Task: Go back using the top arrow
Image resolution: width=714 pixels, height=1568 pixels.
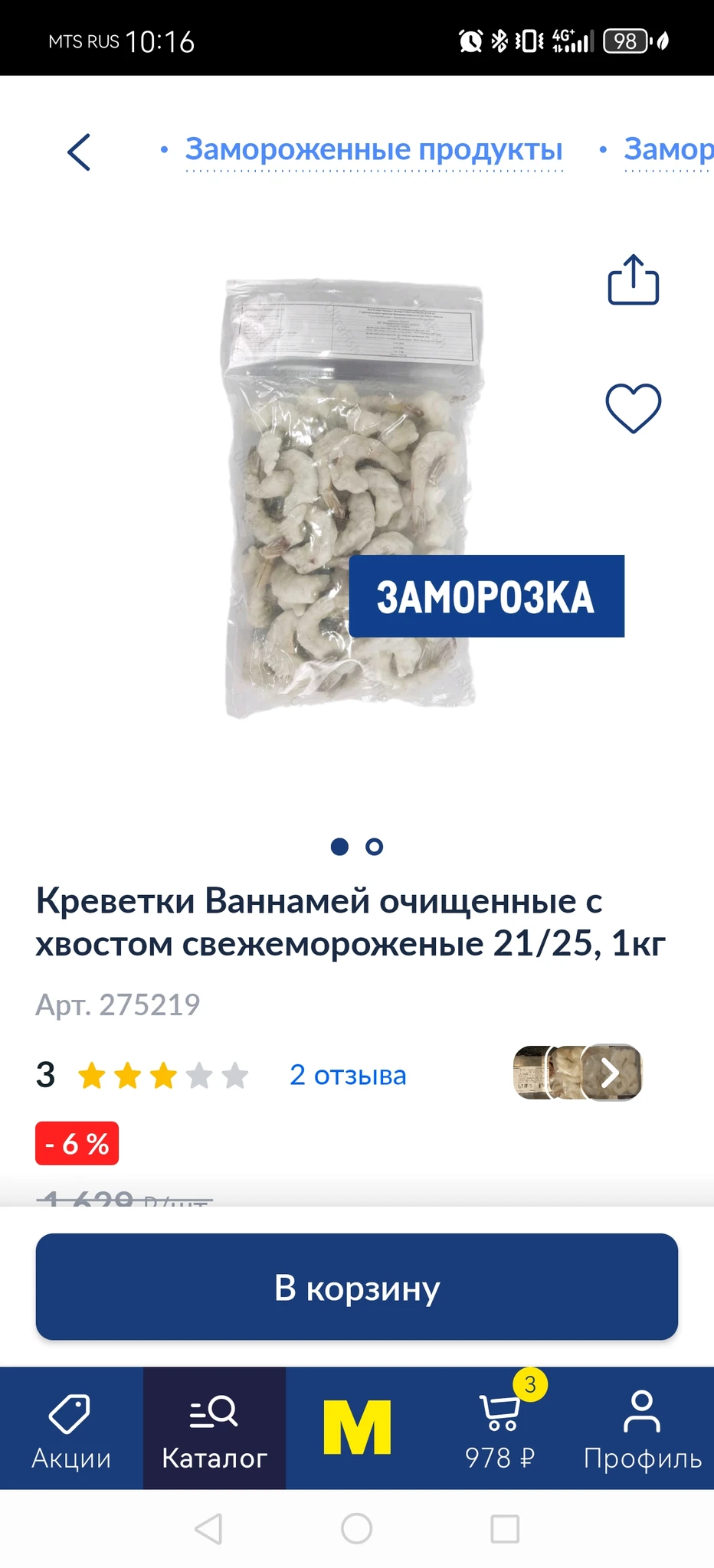Action: 79,152
